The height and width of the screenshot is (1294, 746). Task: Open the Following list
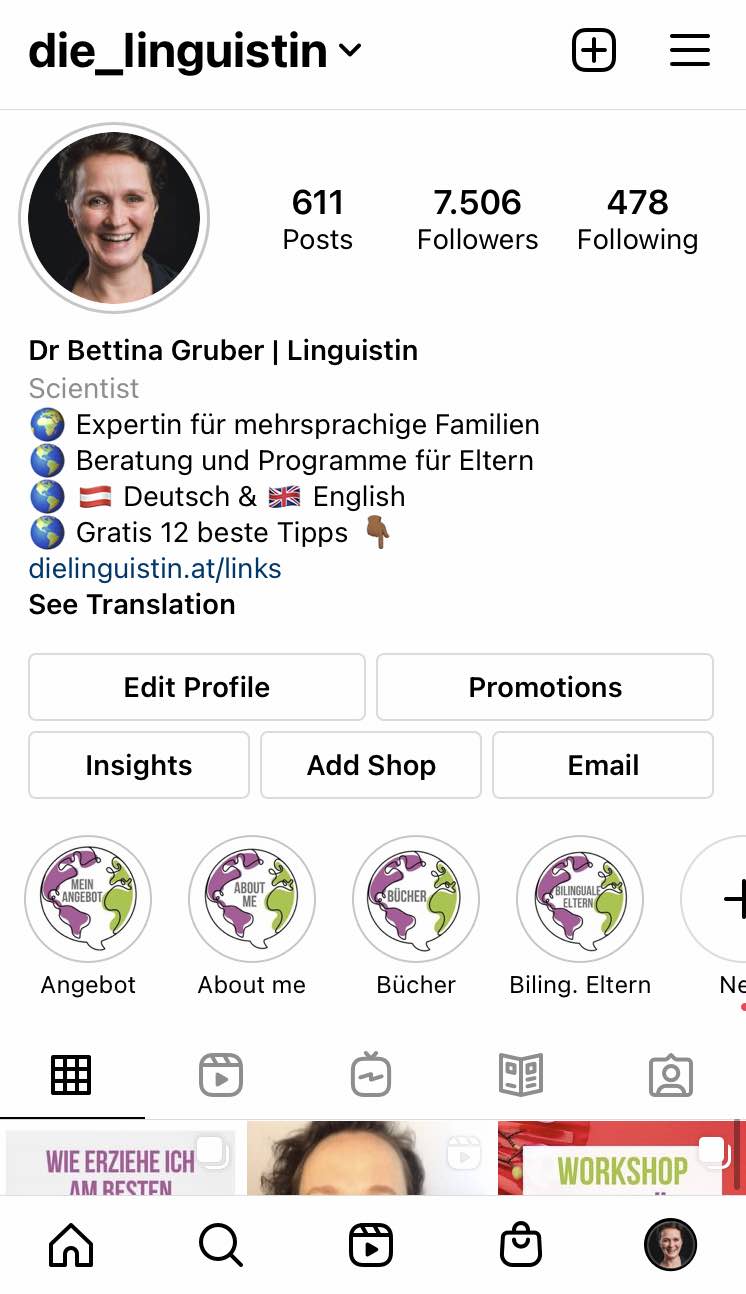[637, 219]
